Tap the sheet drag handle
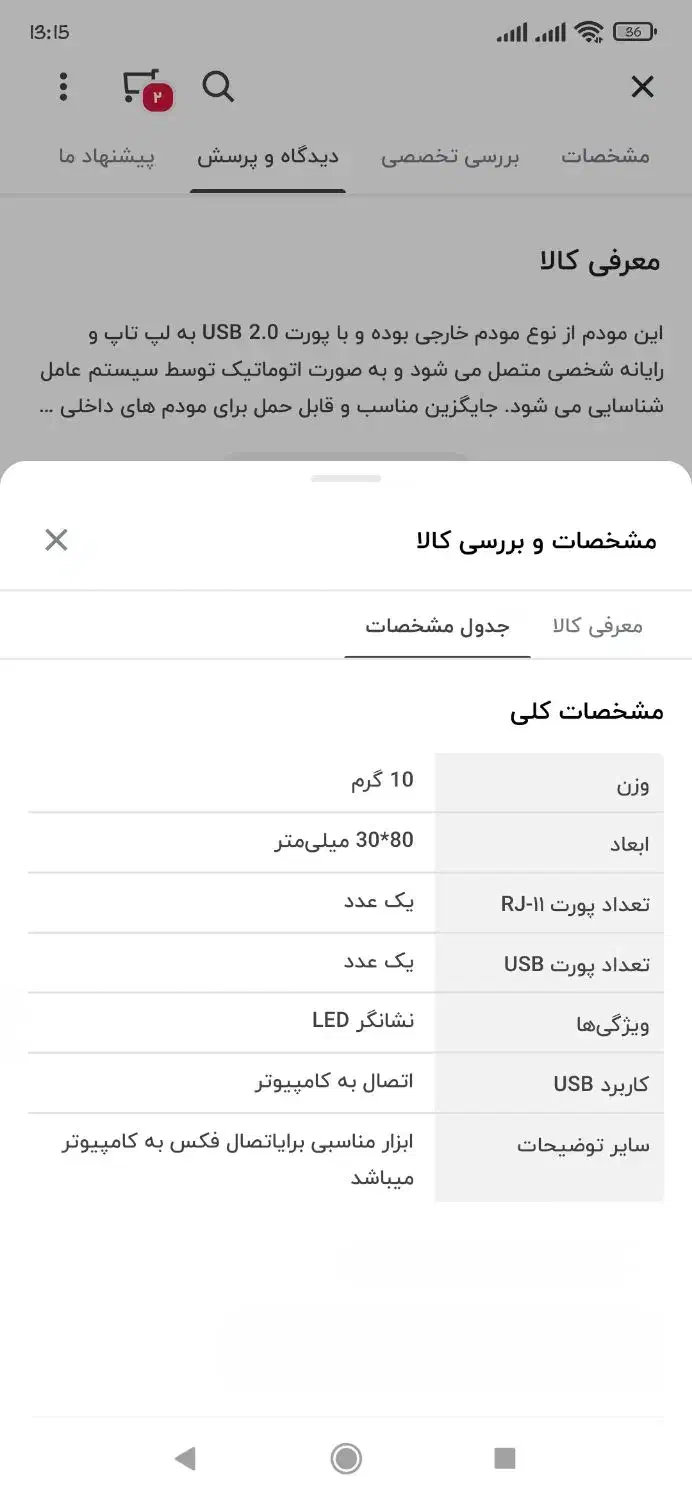692x1500 pixels. tap(345, 479)
